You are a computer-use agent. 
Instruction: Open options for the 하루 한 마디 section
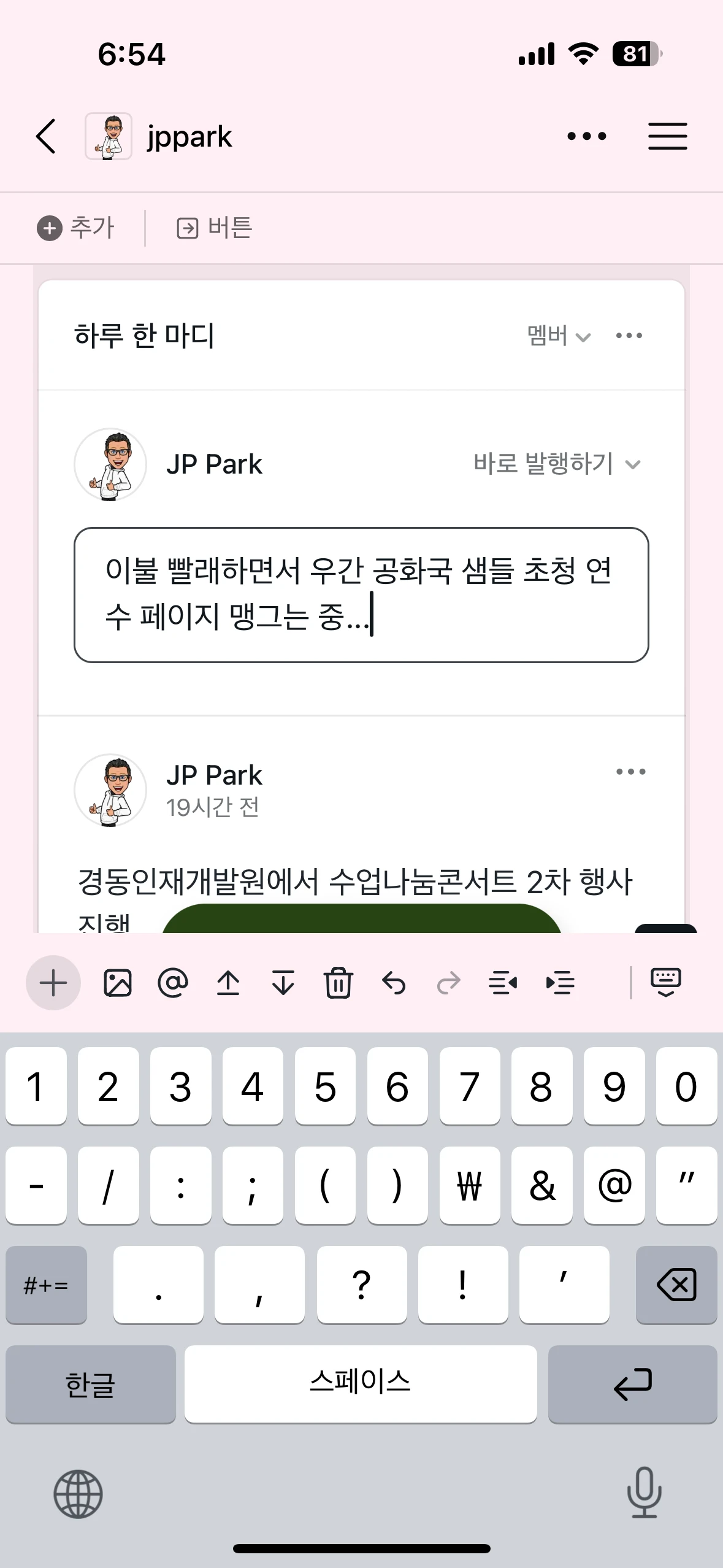(629, 336)
